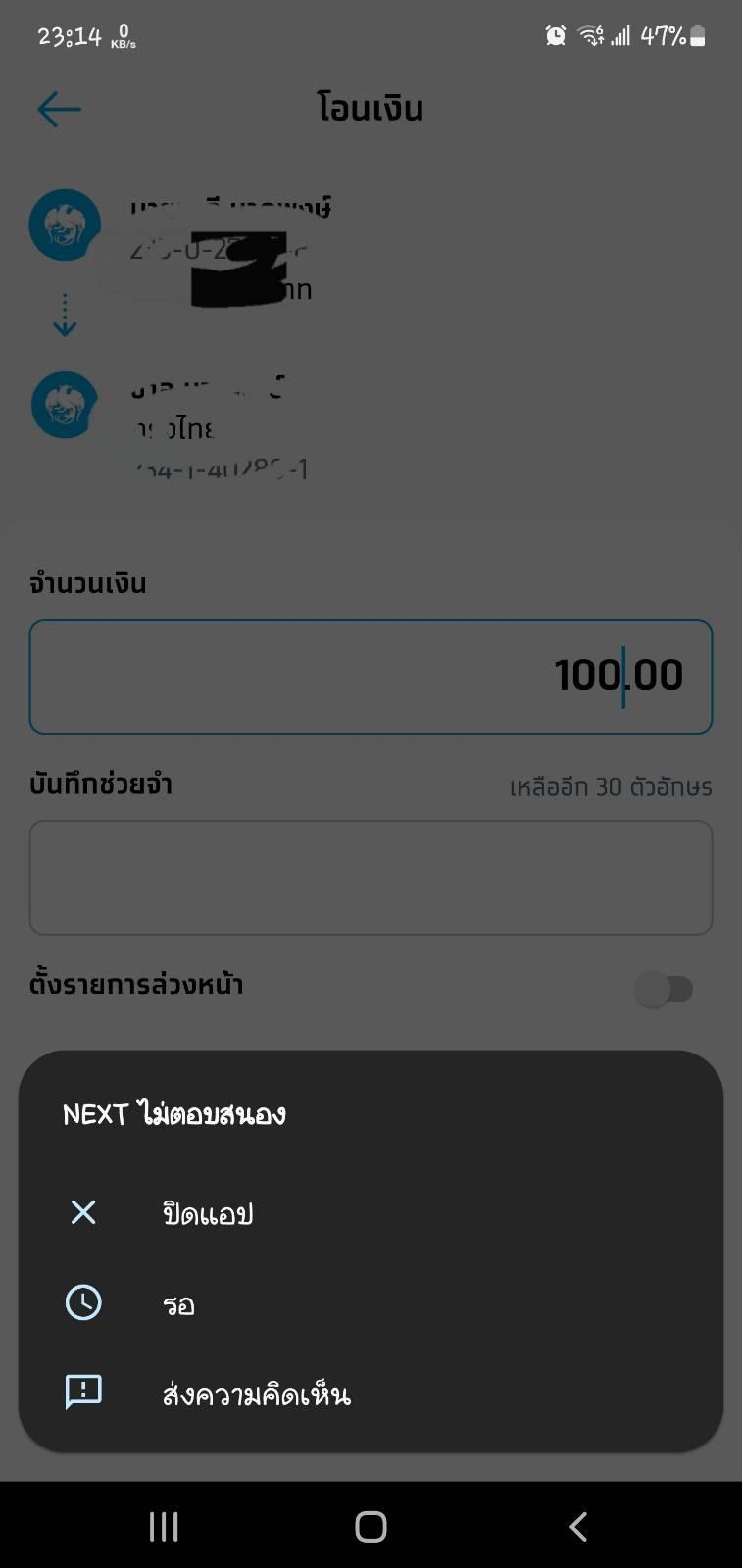Viewport: 742px width, 1568px height.
Task: Go back with the top-left arrow
Action: (59, 109)
